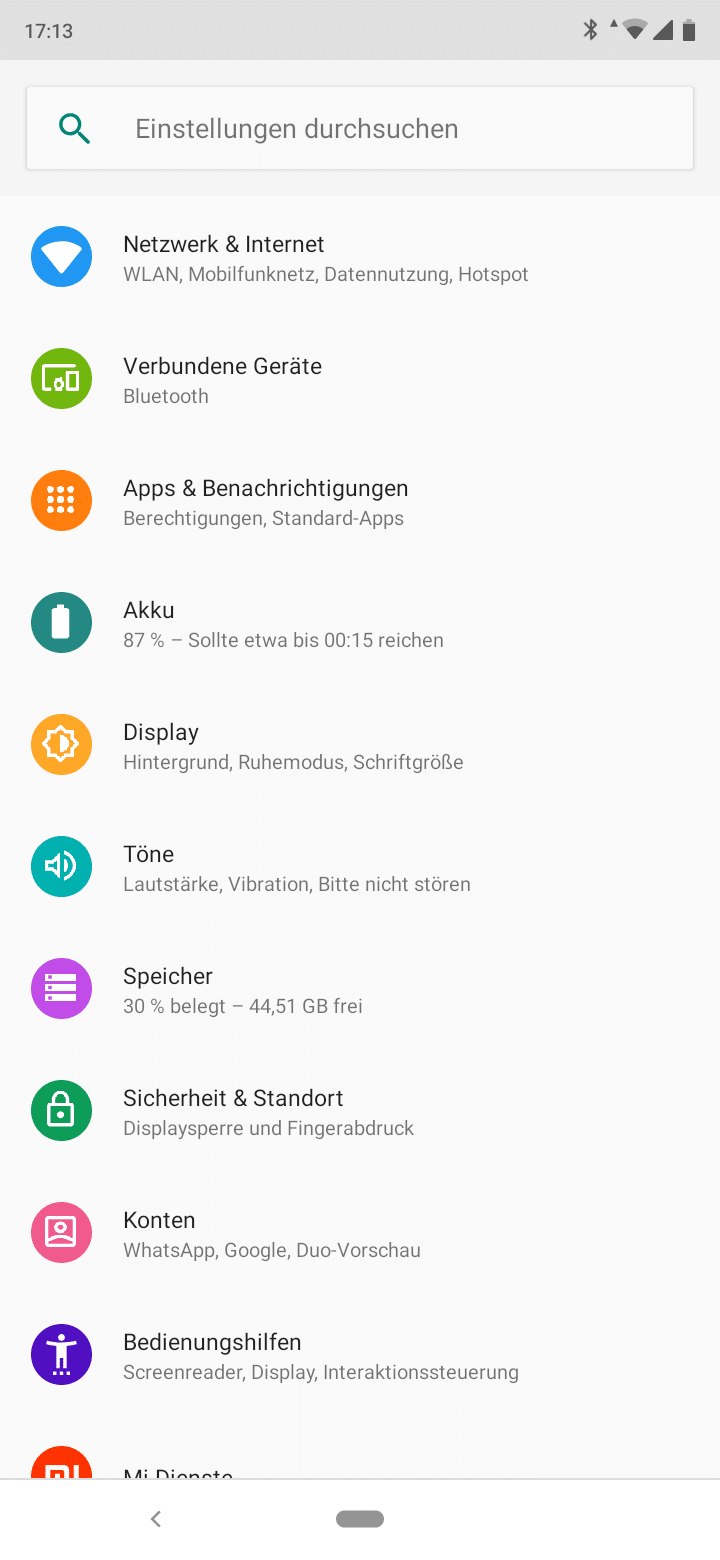Screen dimensions: 720x1560
Task: Tap the system back arrow
Action: [155, 1519]
